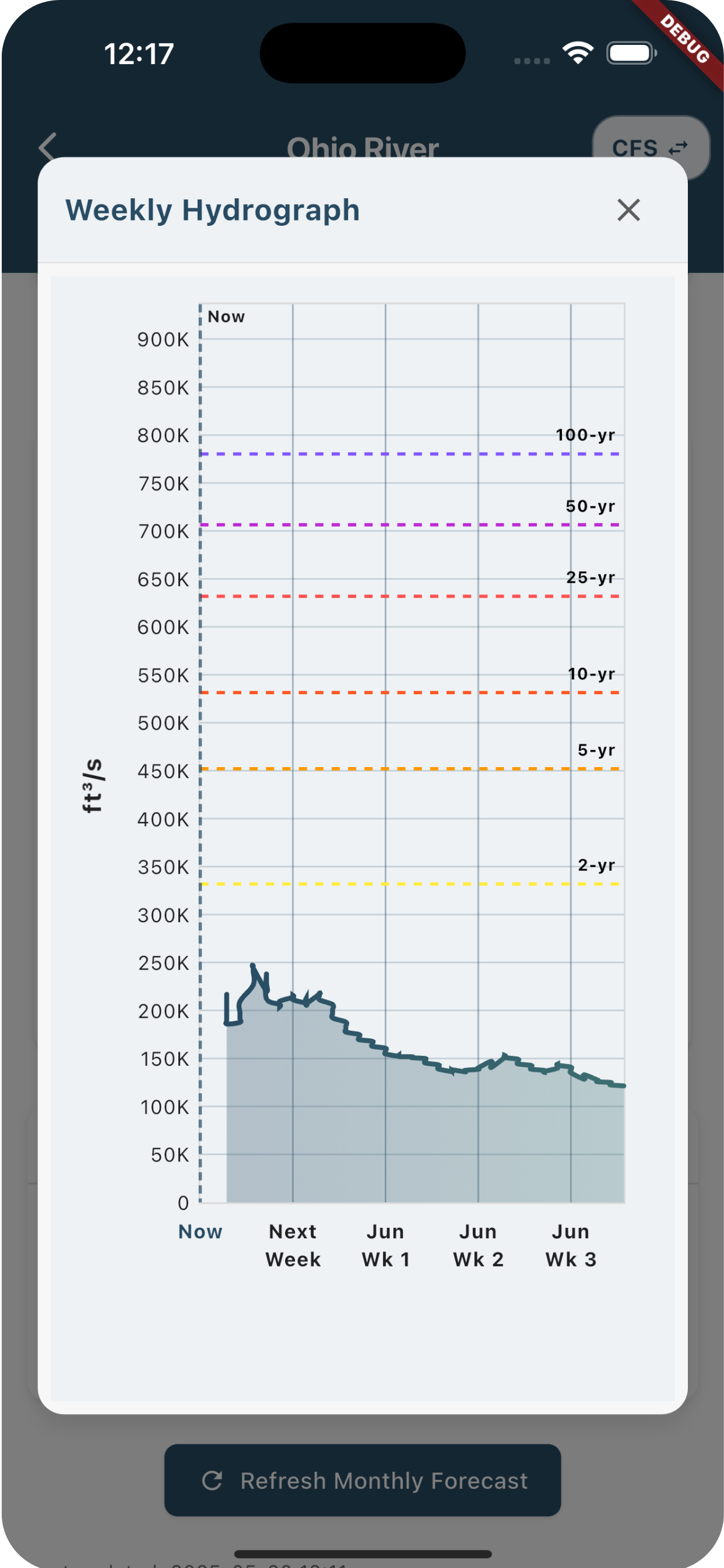Close the Weekly Hydrograph dialog
Viewport: 724px width, 1568px height.
[x=628, y=210]
